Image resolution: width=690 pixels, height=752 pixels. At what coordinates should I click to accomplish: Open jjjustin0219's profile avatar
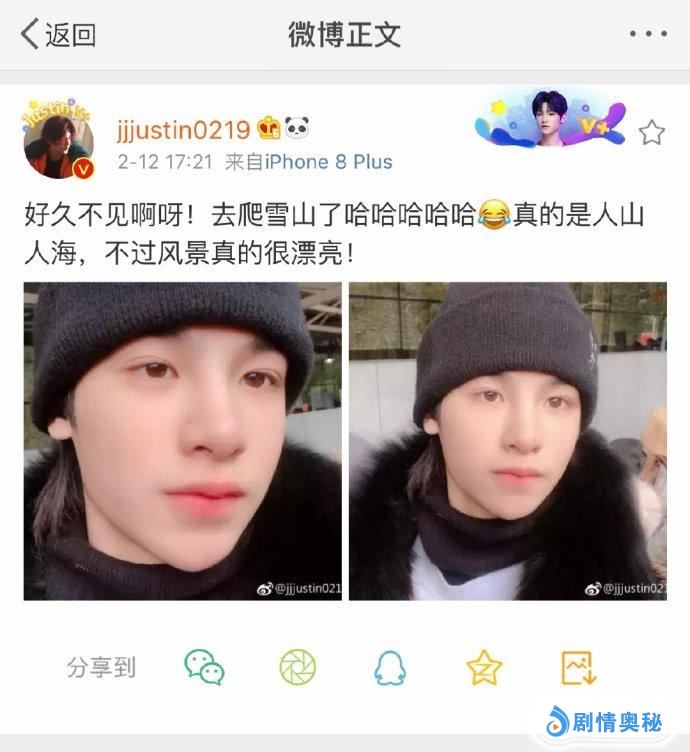point(57,139)
